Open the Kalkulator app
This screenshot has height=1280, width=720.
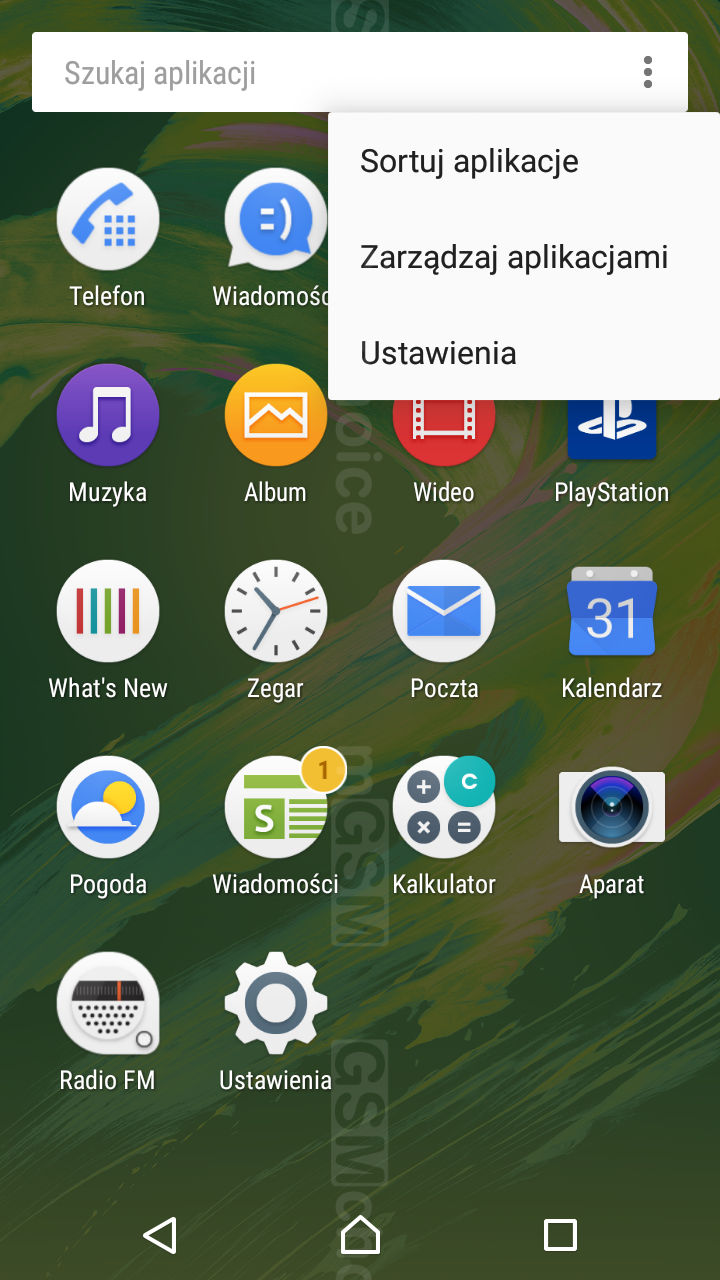point(444,826)
